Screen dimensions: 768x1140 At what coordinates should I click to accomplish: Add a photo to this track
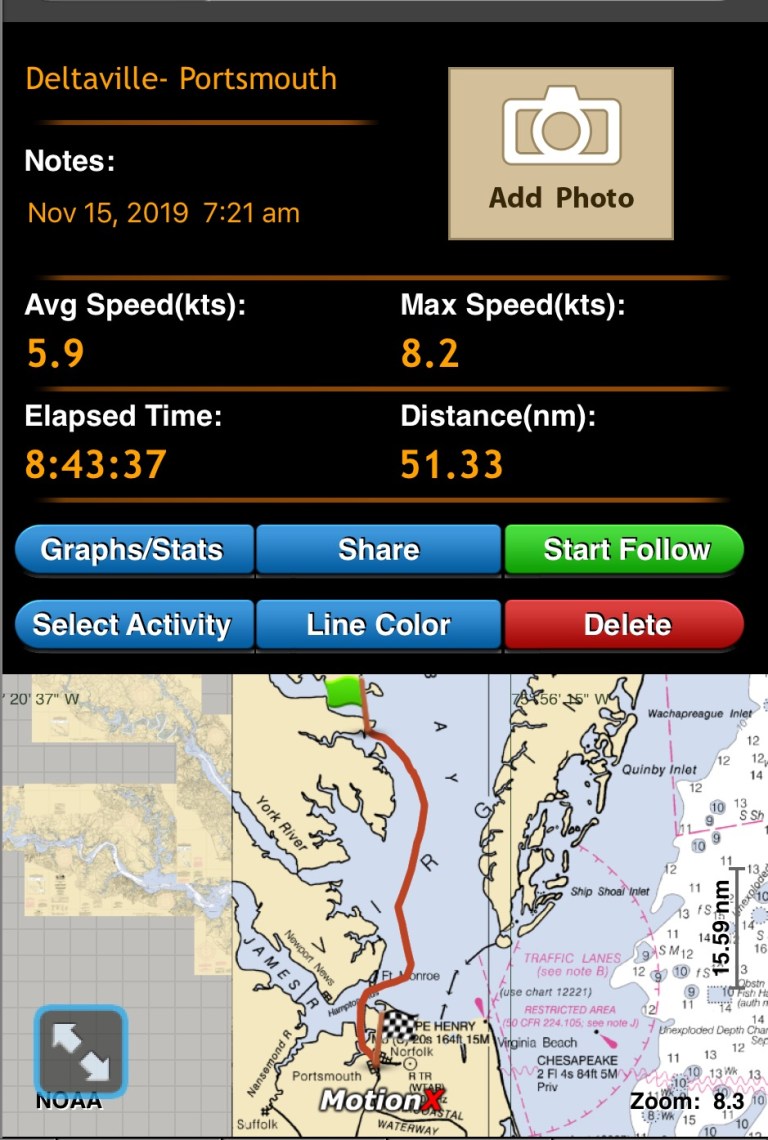560,153
